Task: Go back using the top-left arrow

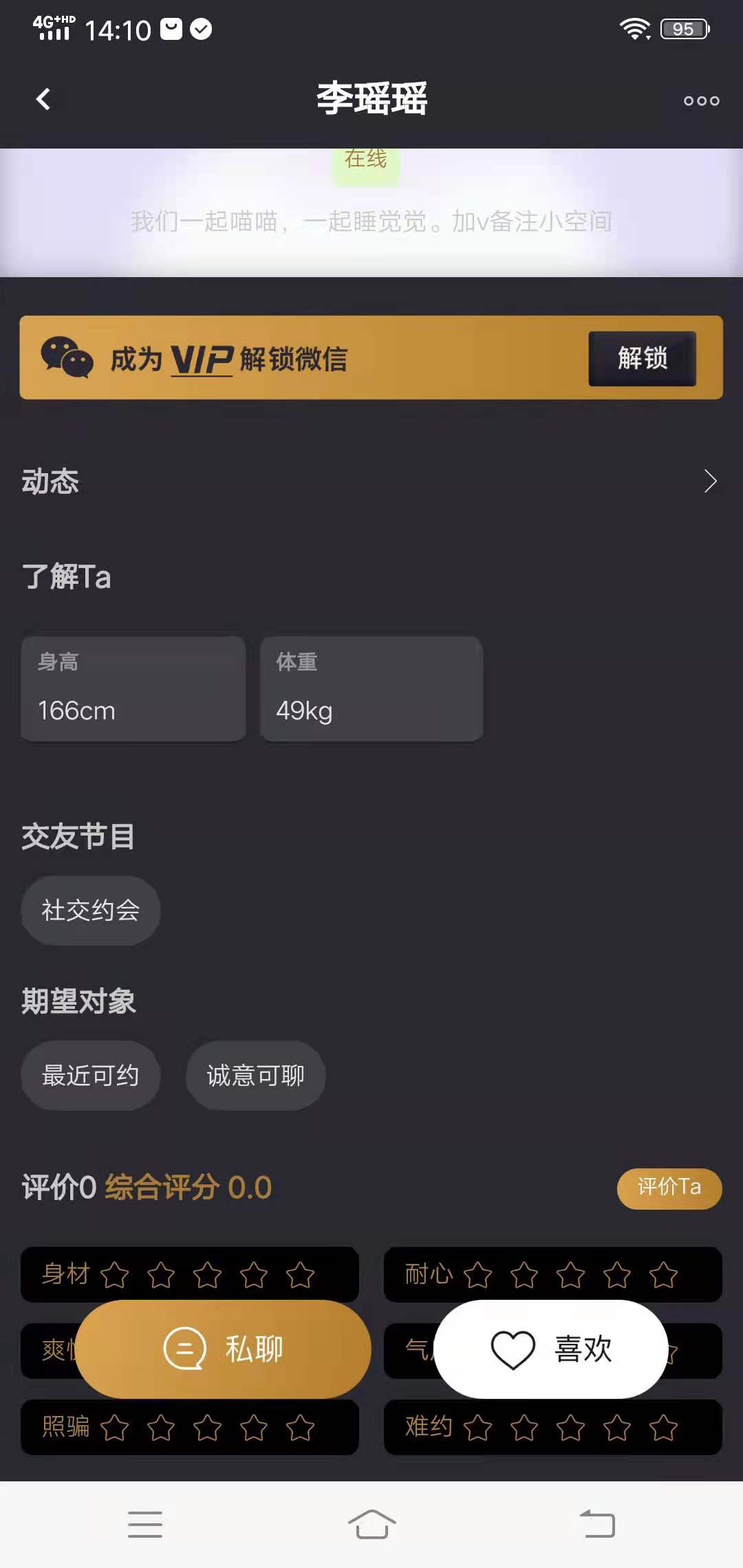Action: click(x=43, y=99)
